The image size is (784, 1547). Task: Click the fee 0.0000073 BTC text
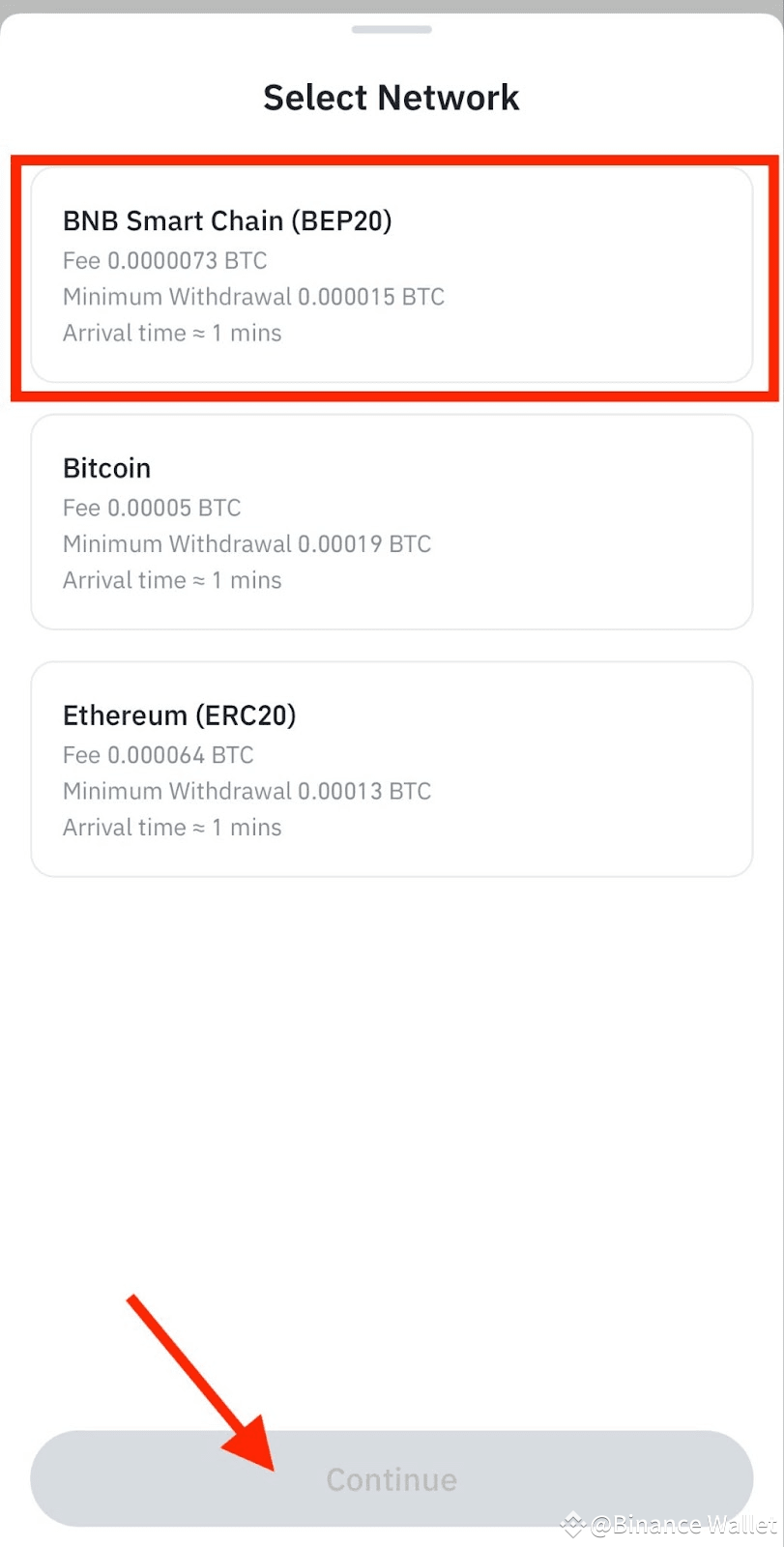click(x=164, y=260)
